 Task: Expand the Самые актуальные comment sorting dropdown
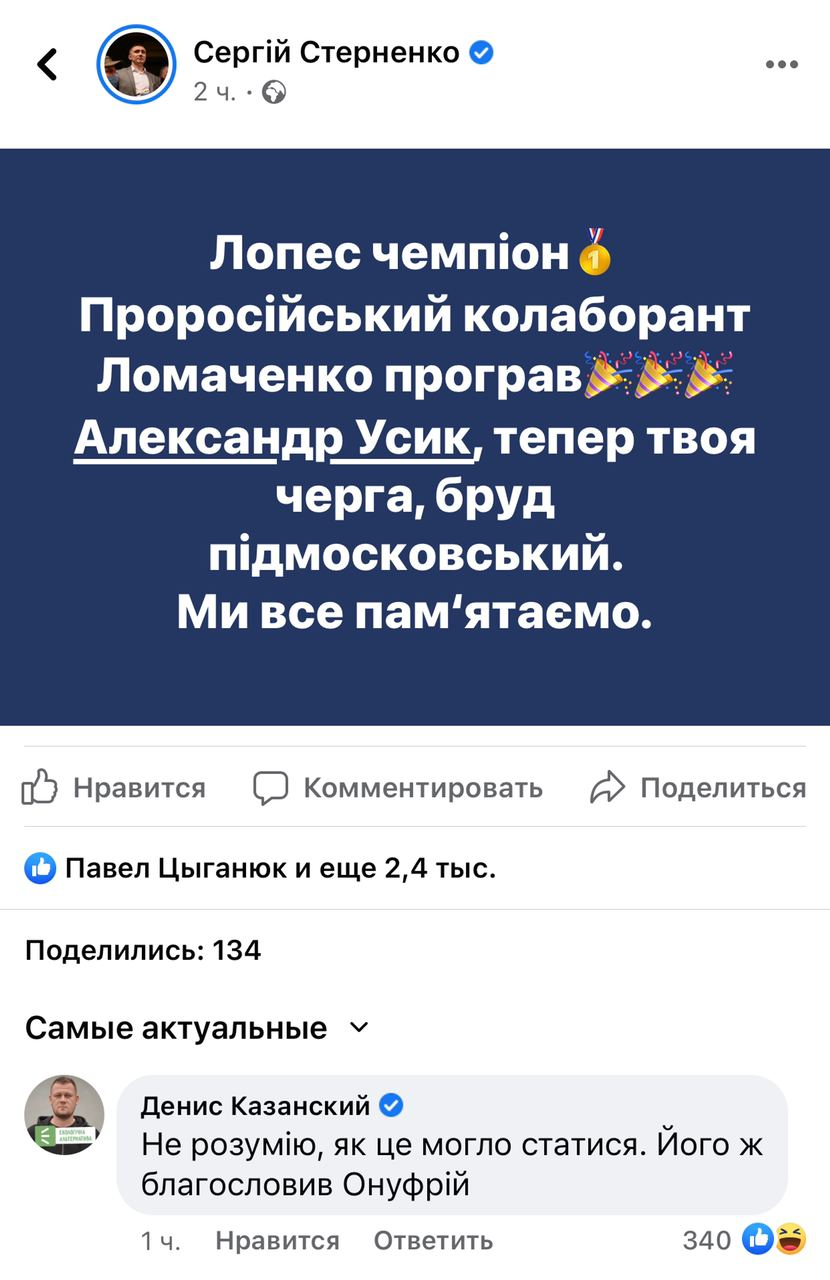(197, 1027)
